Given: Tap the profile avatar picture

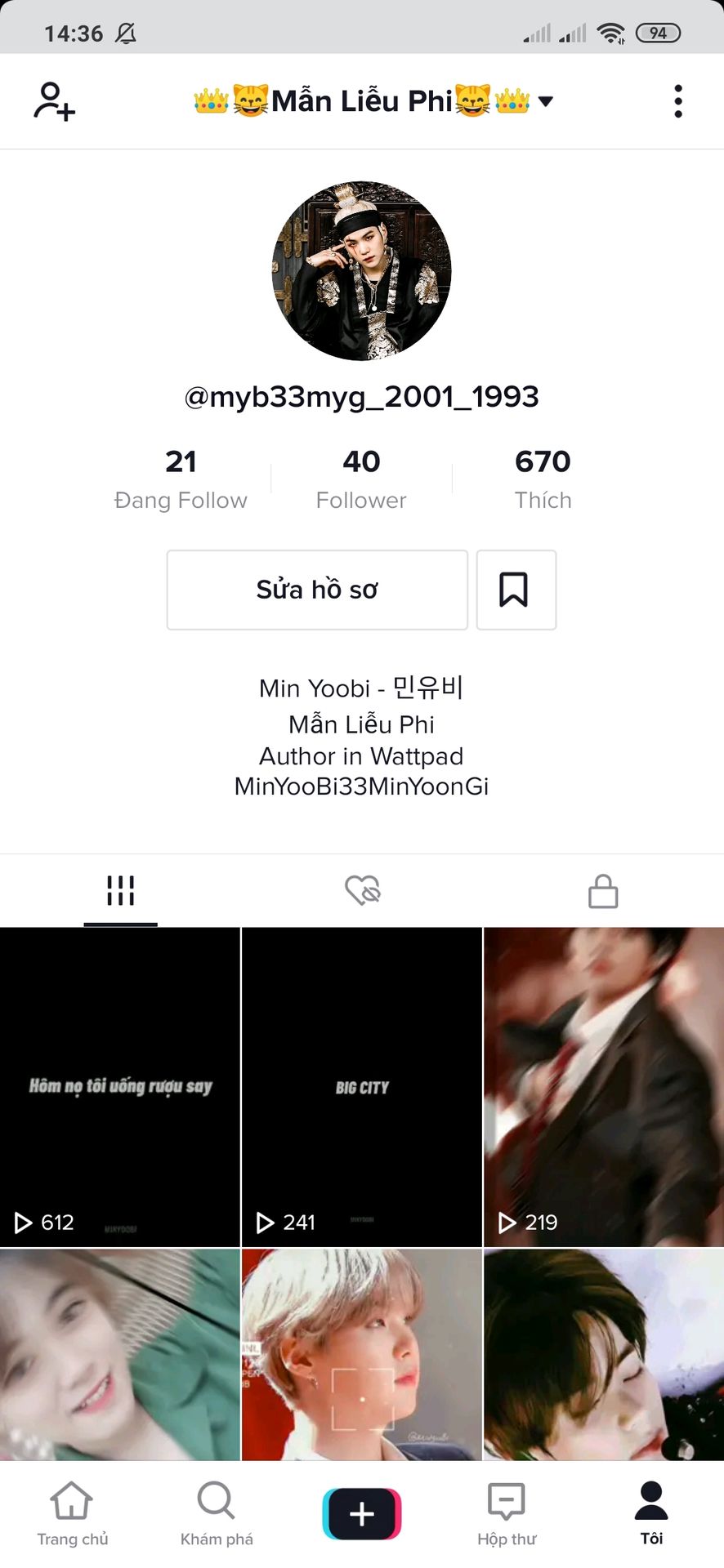Looking at the screenshot, I should point(361,271).
